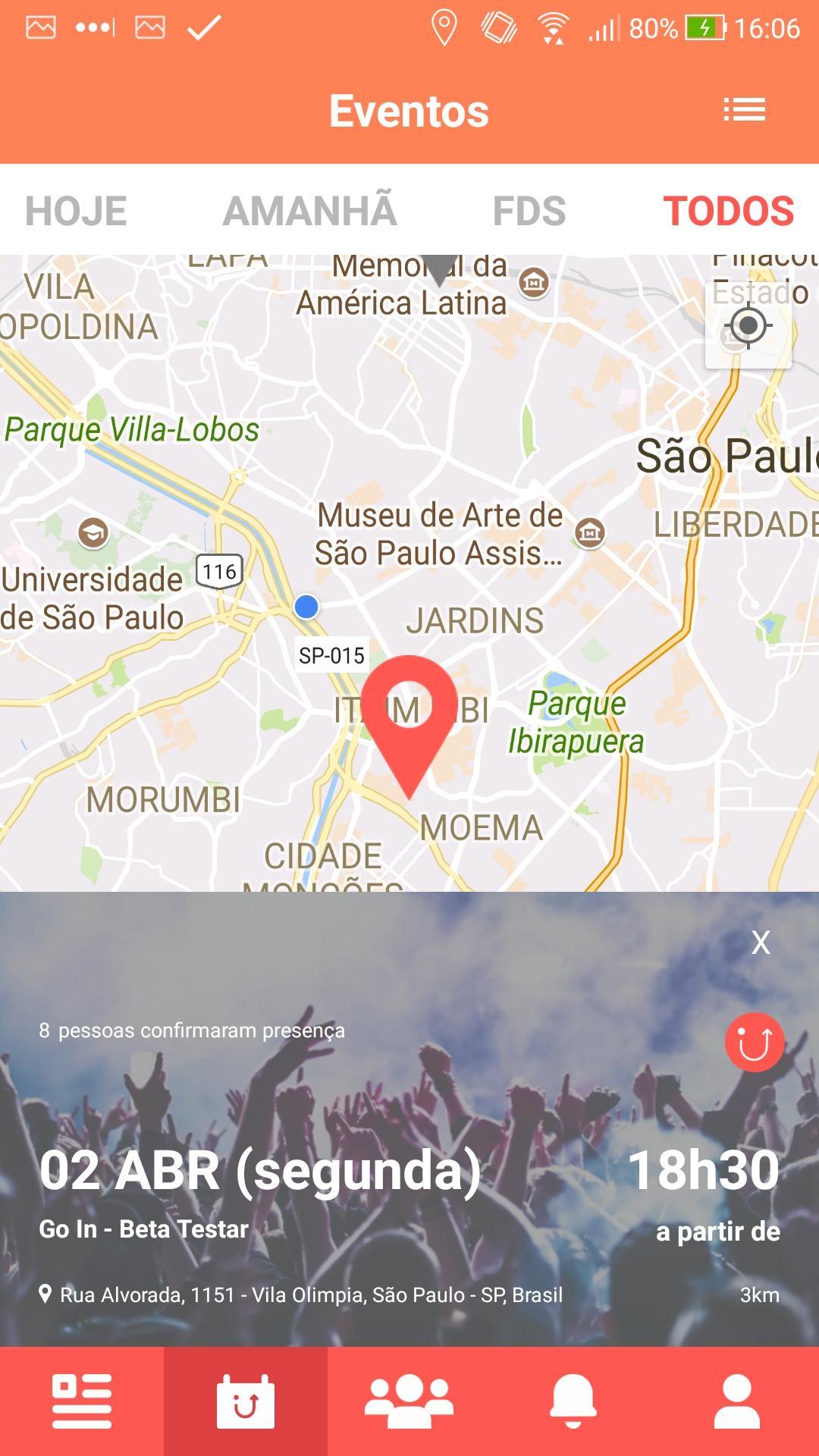819x1456 pixels.
Task: Open your profile from bottom navigation
Action: pos(736,1401)
